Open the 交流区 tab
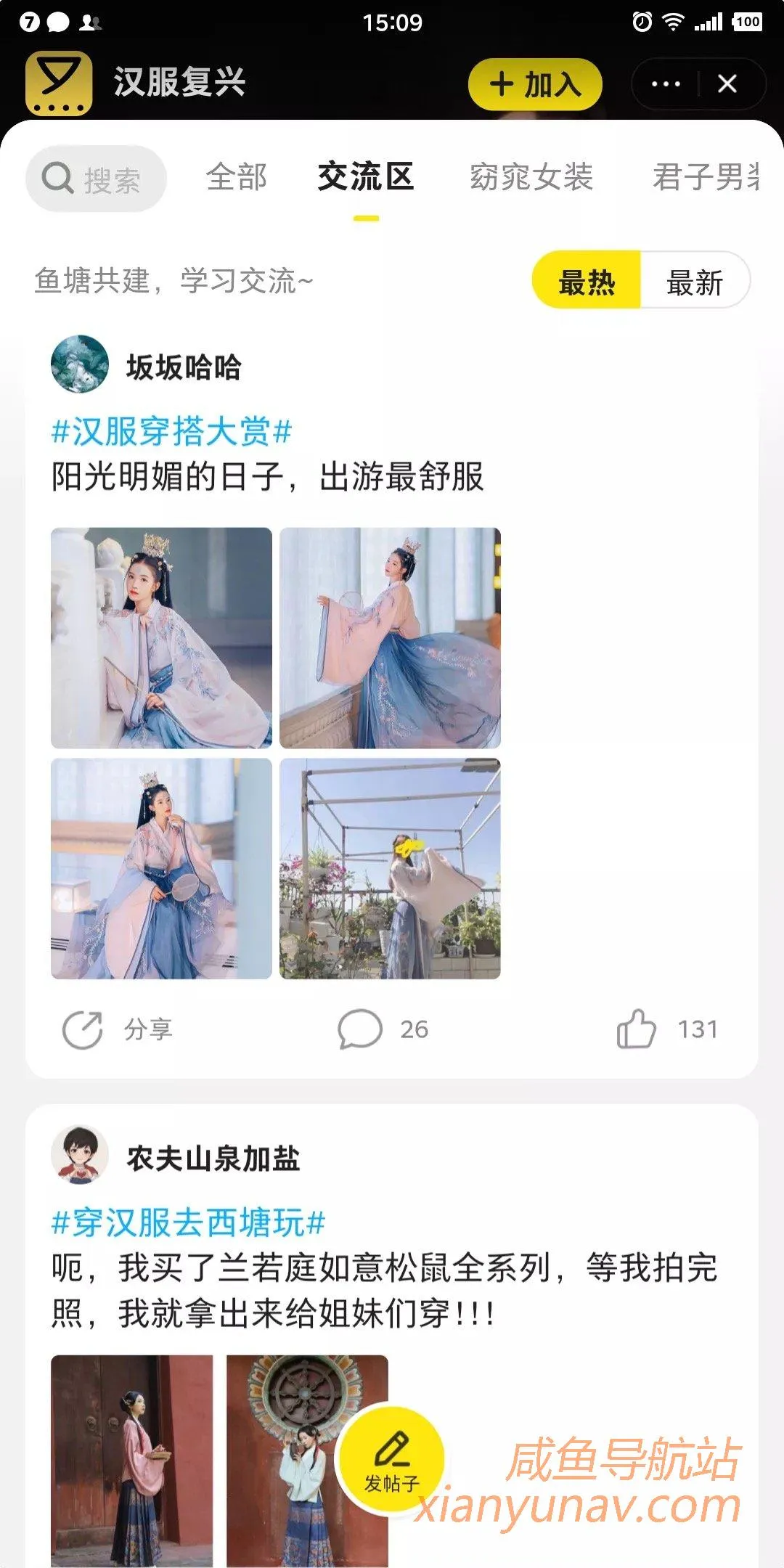784x1568 pixels. (x=365, y=178)
